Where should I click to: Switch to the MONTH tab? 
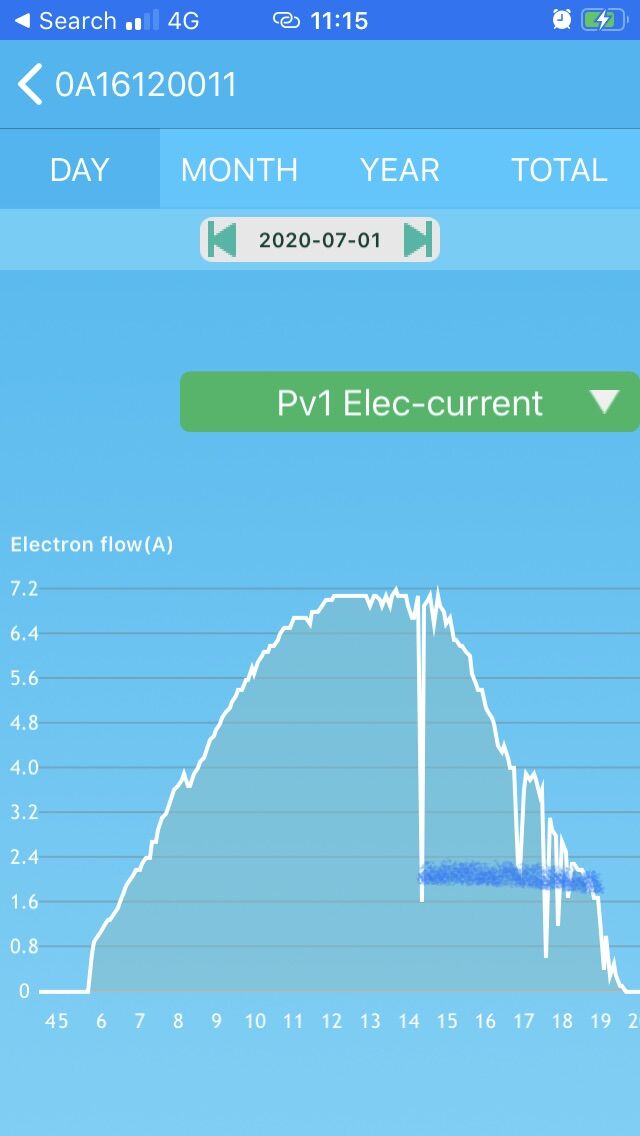239,170
